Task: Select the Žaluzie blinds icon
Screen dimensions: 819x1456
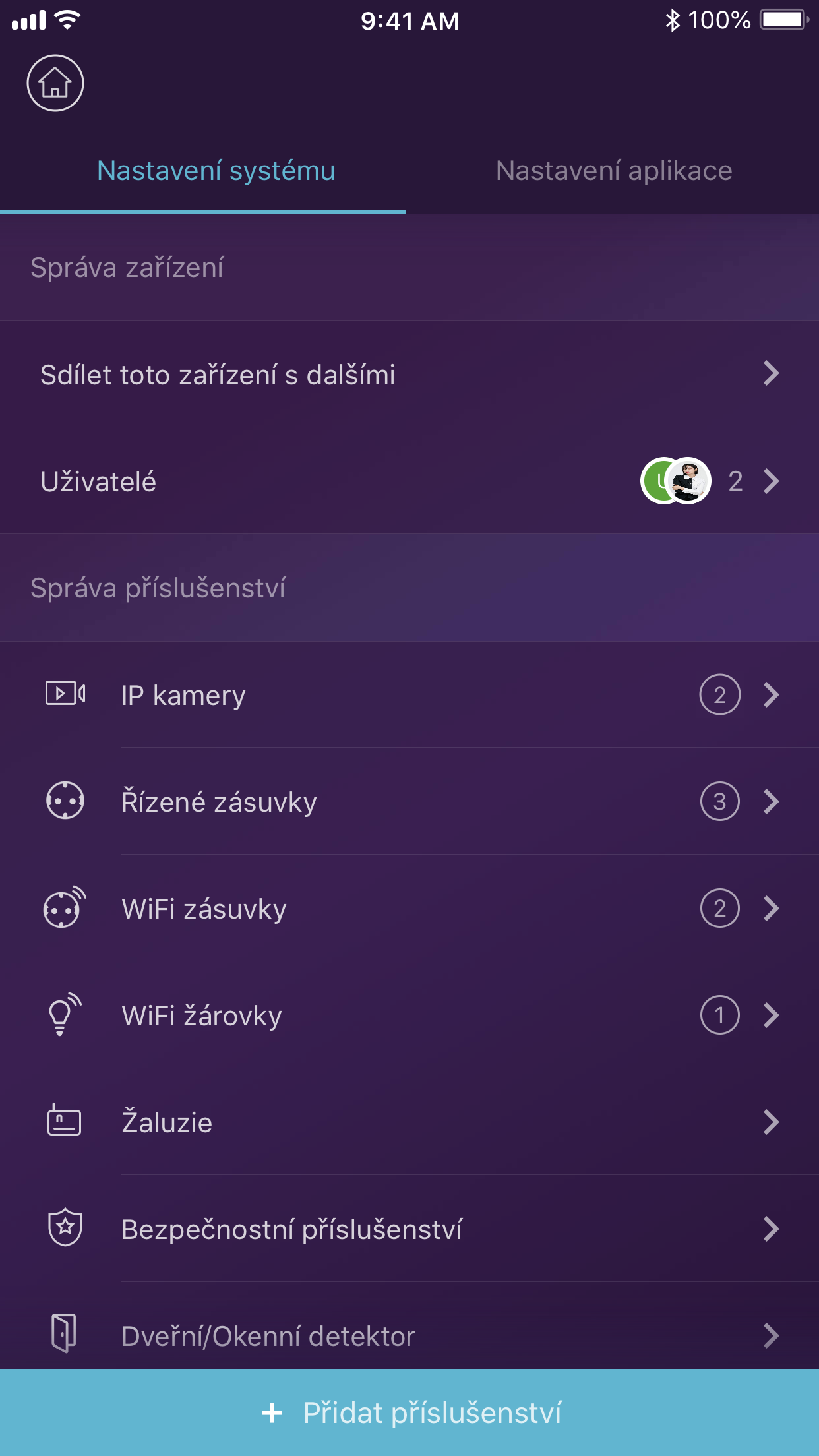Action: click(x=64, y=1122)
